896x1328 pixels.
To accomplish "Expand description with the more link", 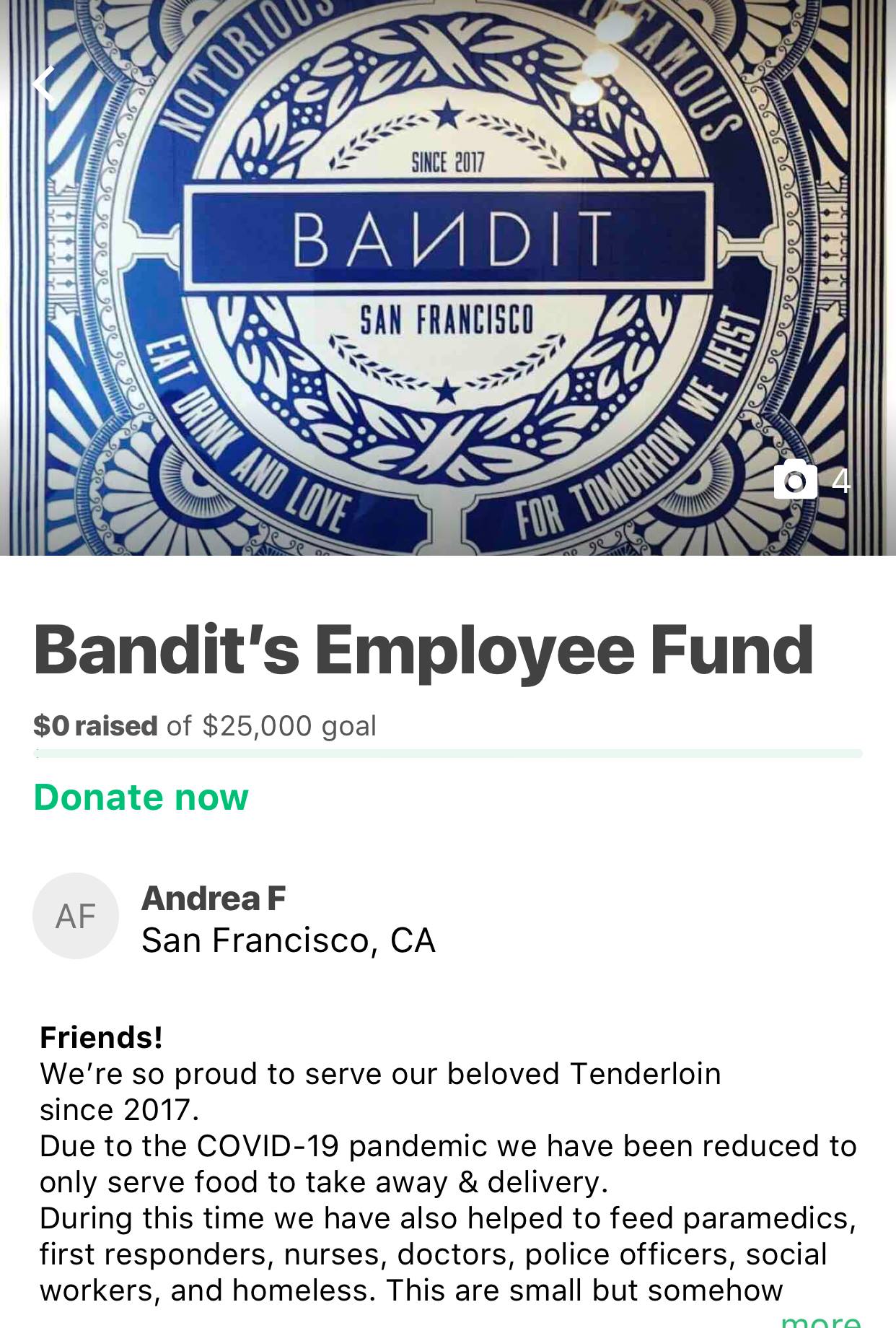I will pyautogui.click(x=820, y=1320).
